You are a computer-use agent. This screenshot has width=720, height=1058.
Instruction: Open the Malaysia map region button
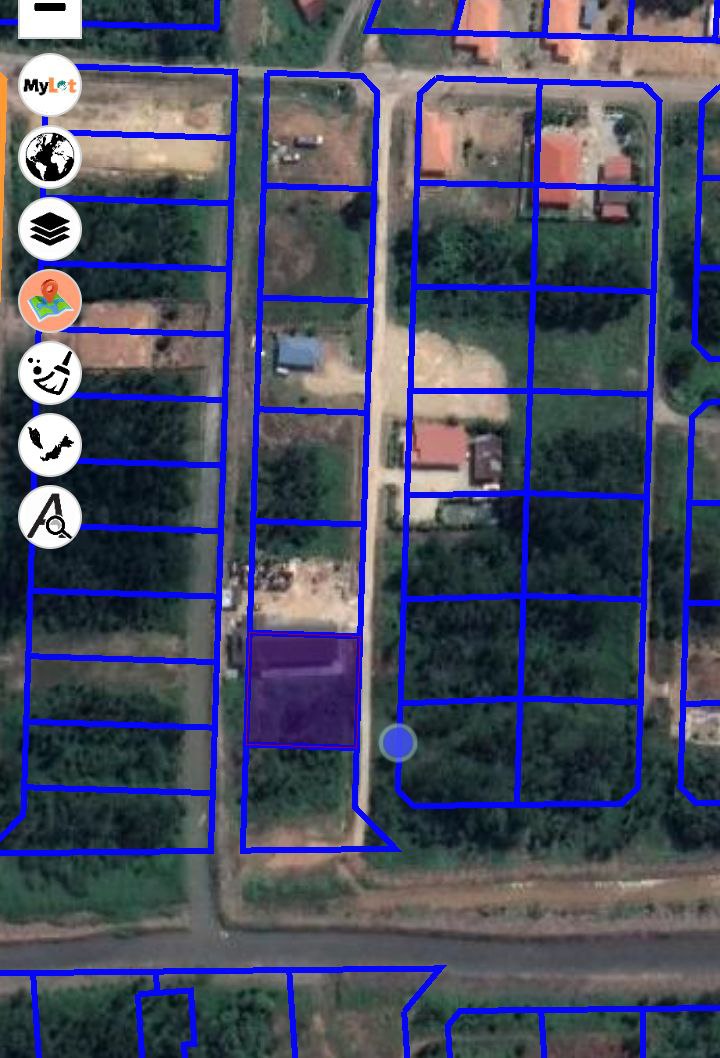(50, 445)
